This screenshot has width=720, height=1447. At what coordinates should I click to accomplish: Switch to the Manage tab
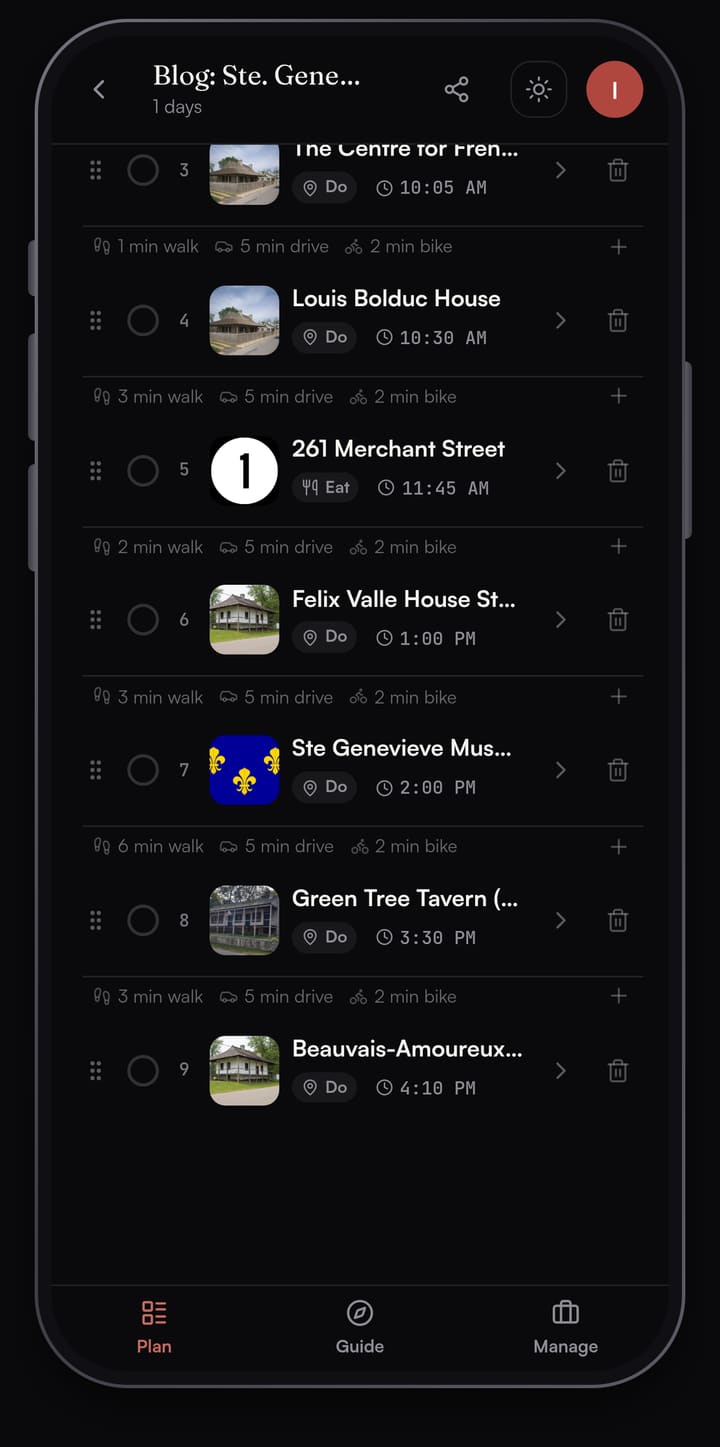tap(565, 1327)
